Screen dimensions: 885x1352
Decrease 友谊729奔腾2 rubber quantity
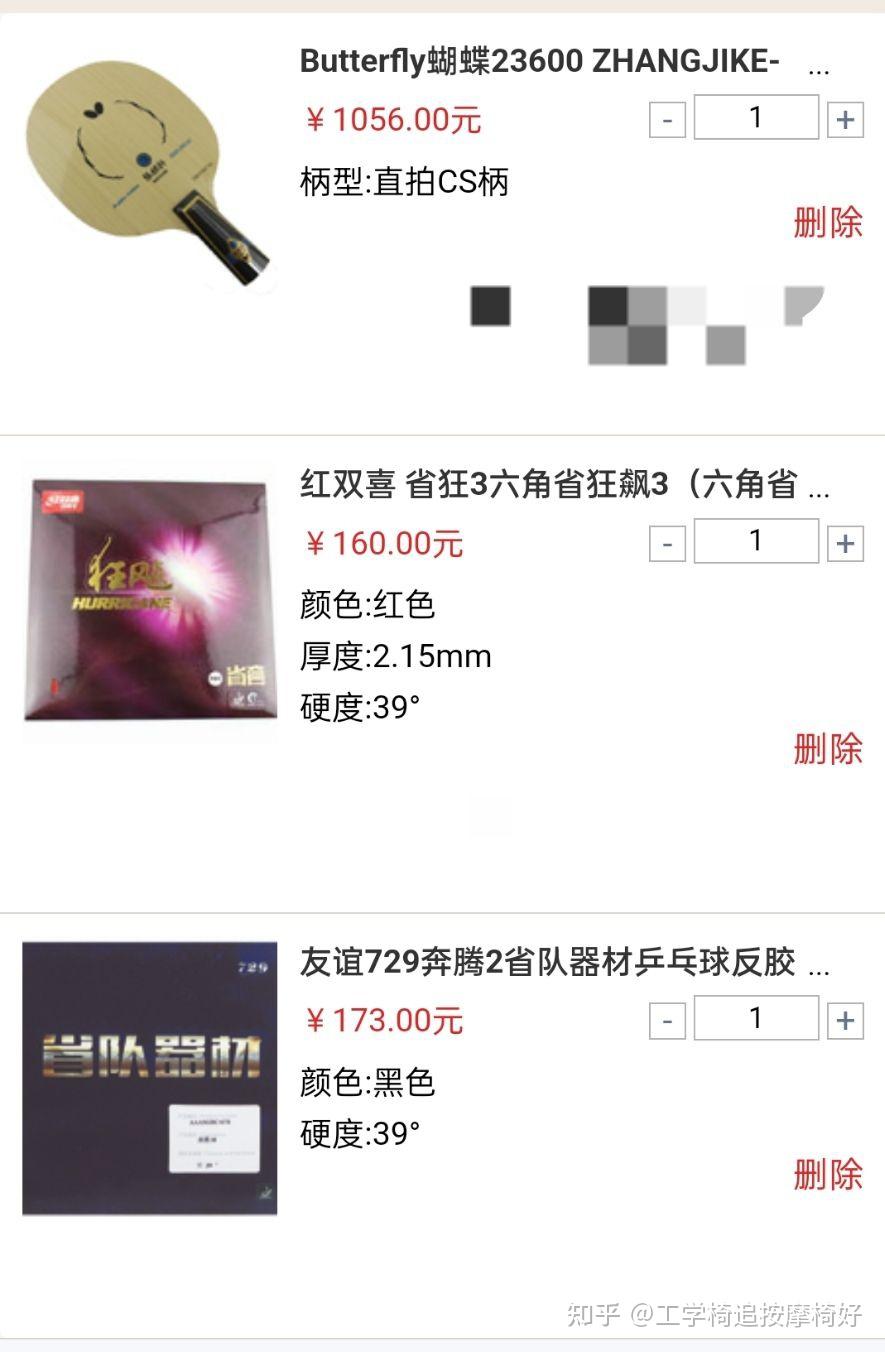tap(667, 1021)
